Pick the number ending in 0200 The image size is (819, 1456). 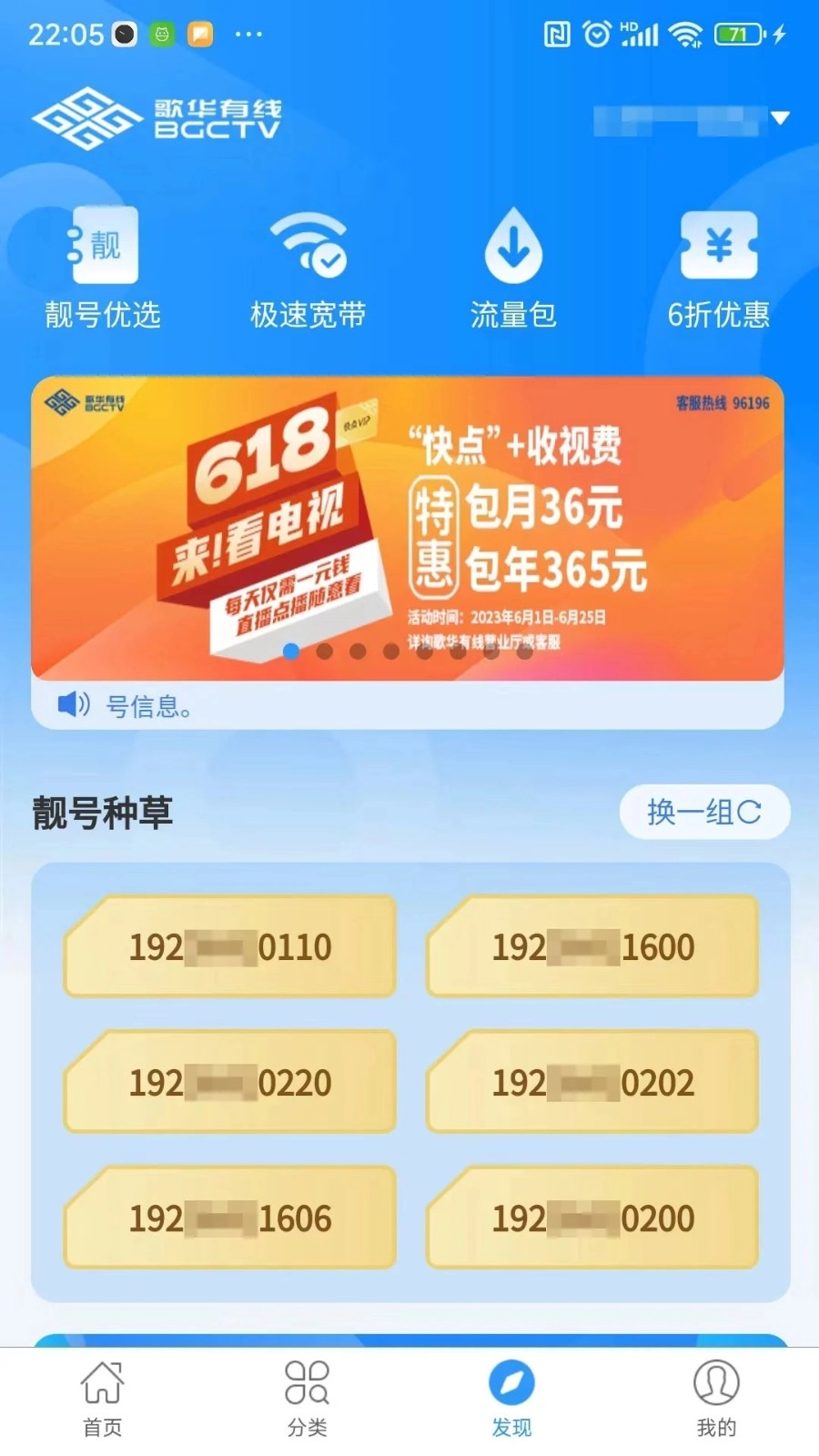click(x=592, y=1218)
